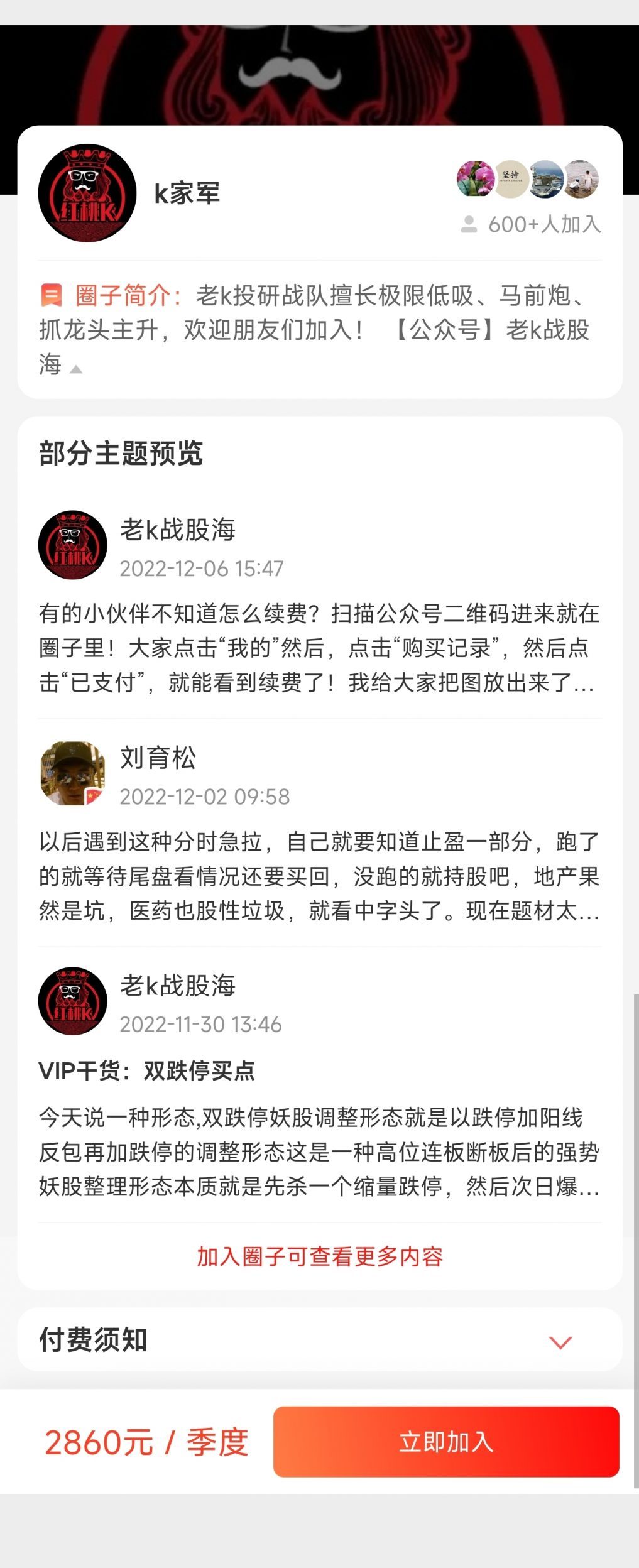View the 600+人加入 member avatars
Image resolution: width=639 pixels, height=1568 pixels.
pyautogui.click(x=527, y=179)
